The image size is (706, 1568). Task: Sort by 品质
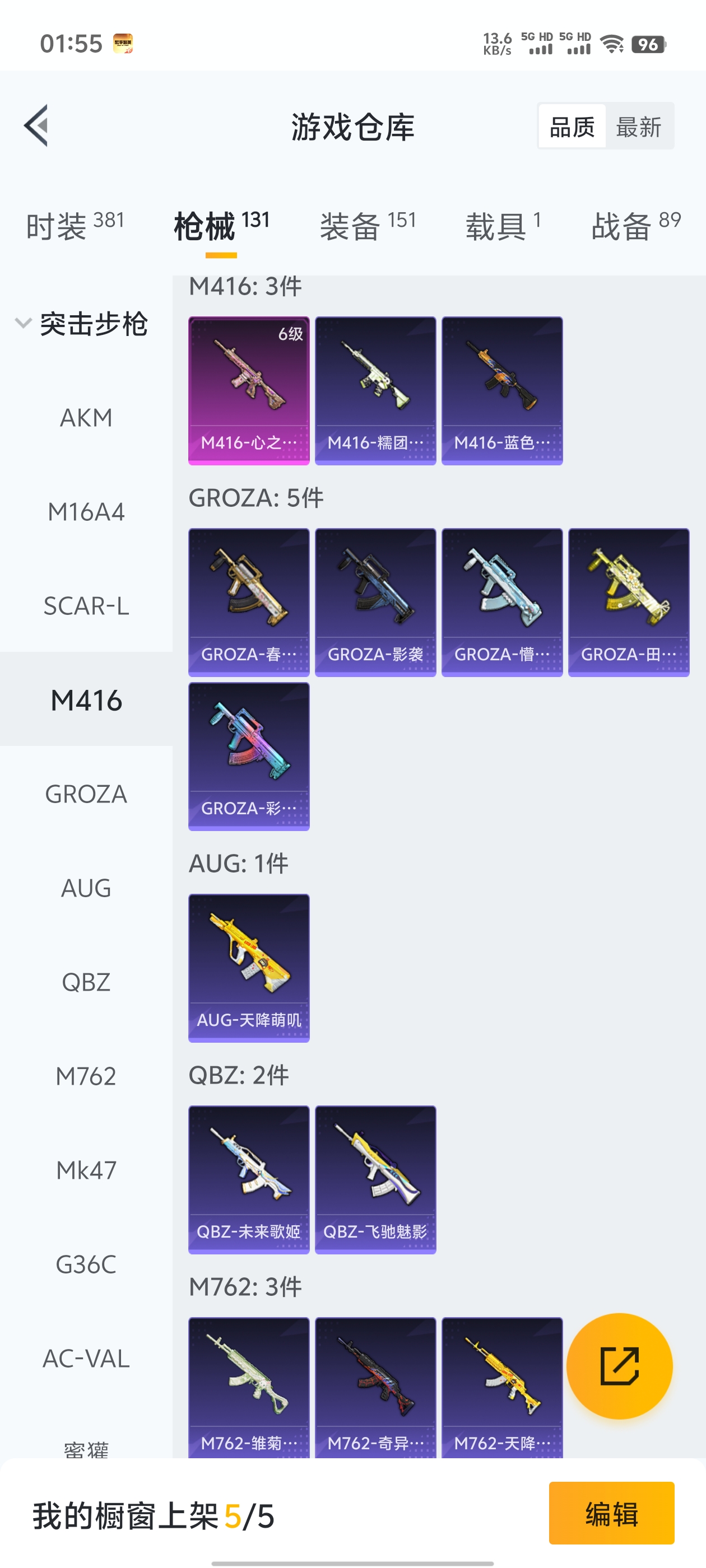pyautogui.click(x=572, y=127)
